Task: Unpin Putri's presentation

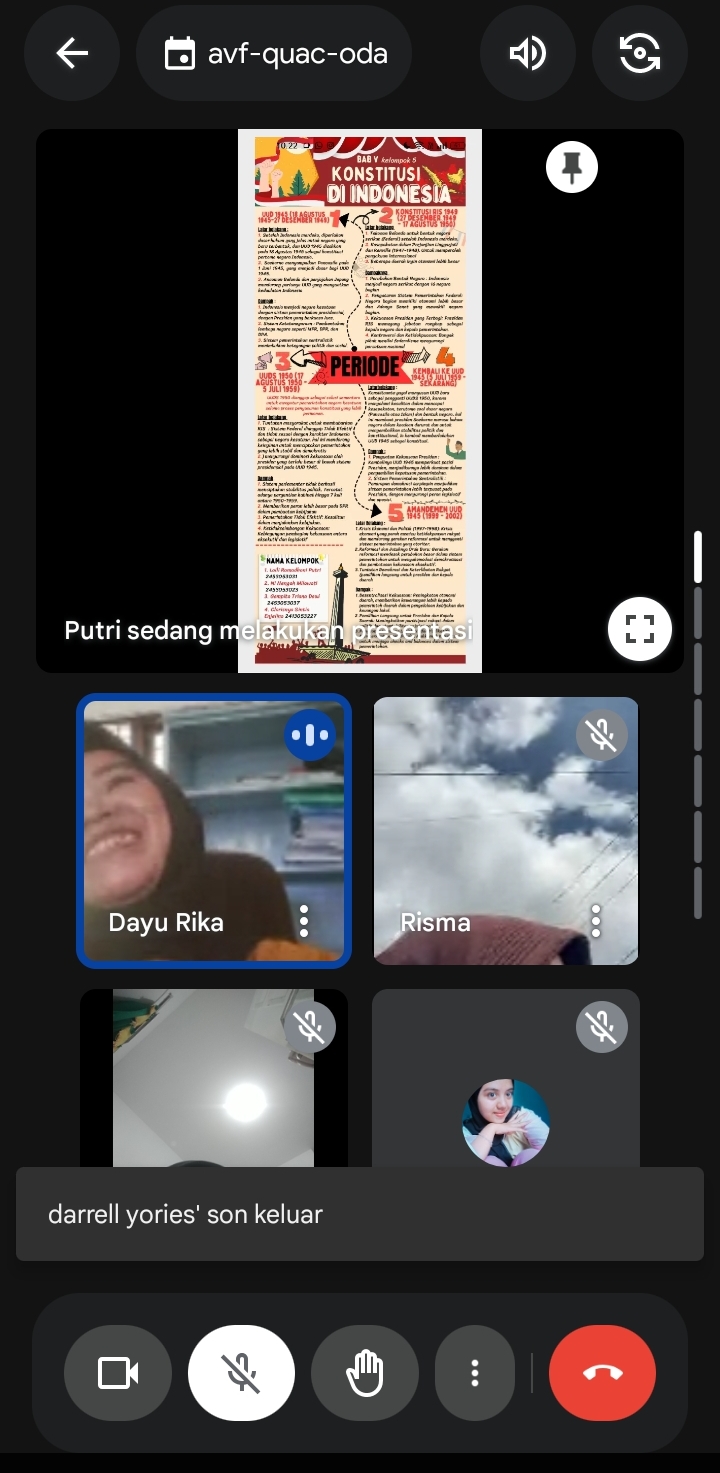Action: pos(572,168)
